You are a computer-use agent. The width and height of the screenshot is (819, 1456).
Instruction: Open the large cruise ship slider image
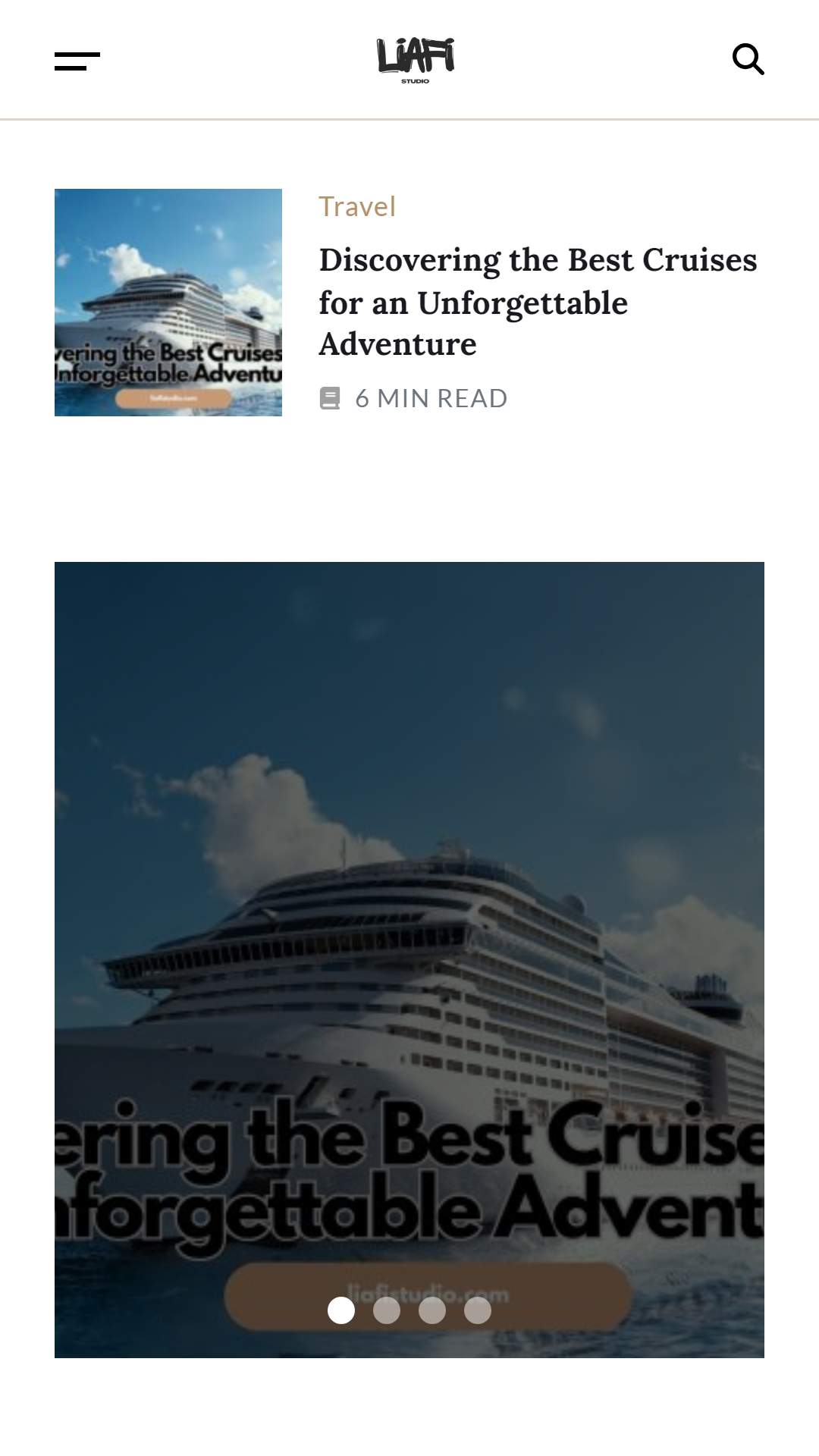coord(409,959)
